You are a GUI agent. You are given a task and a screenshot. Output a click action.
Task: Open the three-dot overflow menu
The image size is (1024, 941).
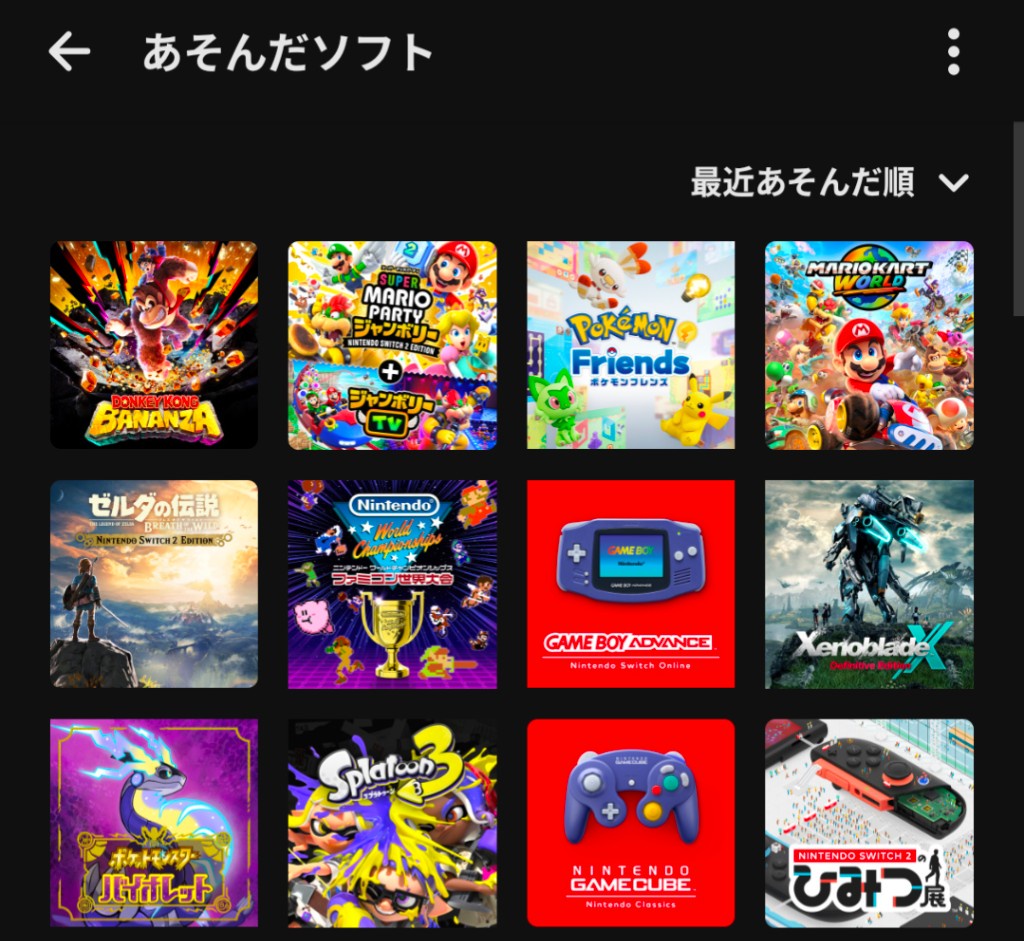[953, 51]
